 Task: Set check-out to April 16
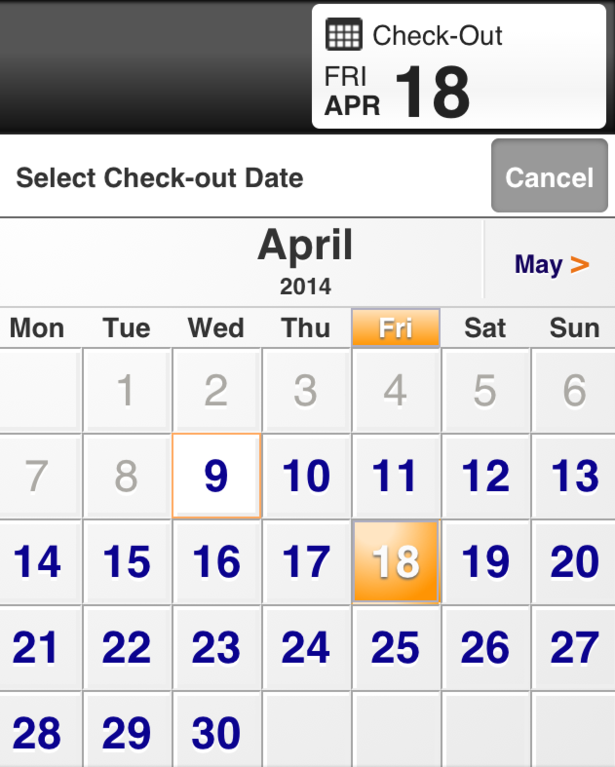(216, 562)
